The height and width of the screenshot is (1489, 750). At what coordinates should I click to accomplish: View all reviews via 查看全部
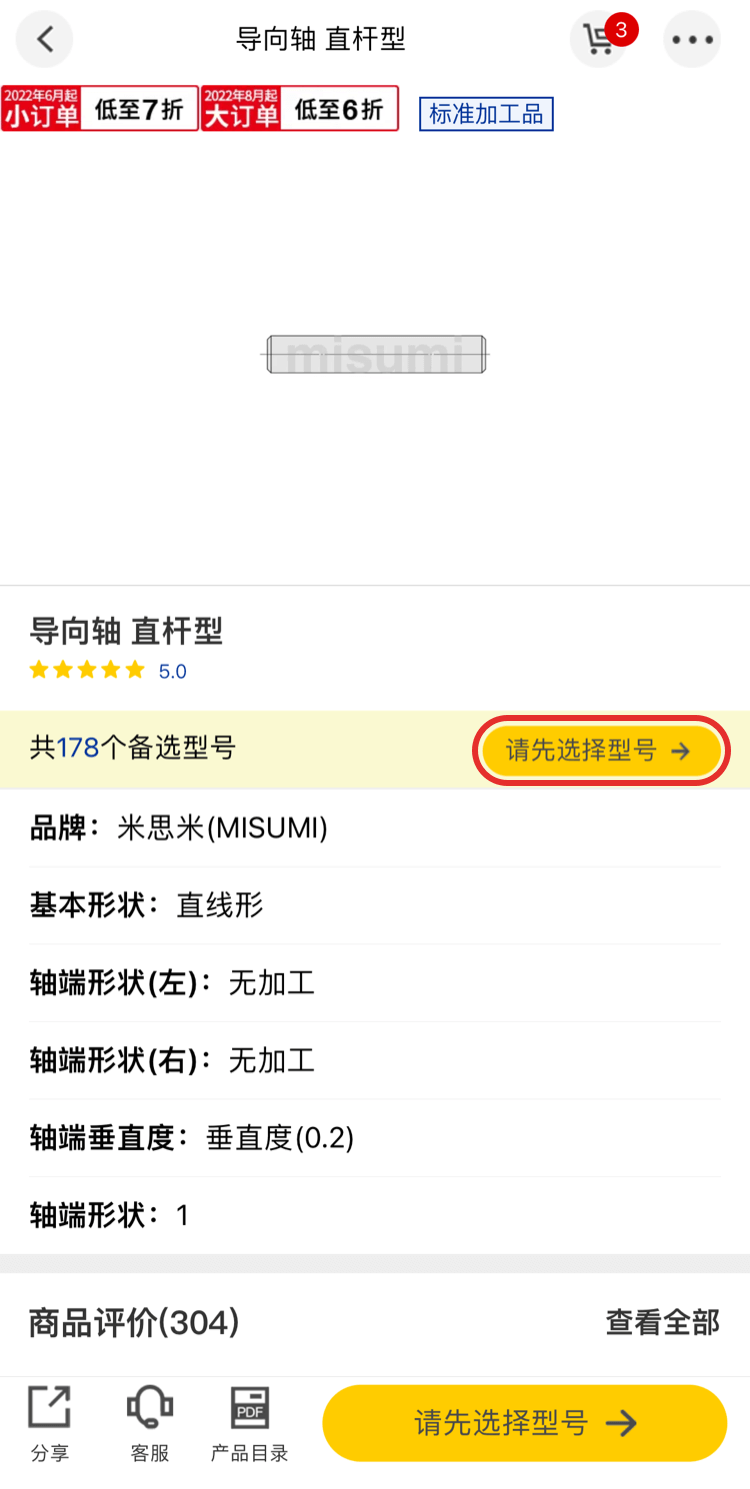662,1322
